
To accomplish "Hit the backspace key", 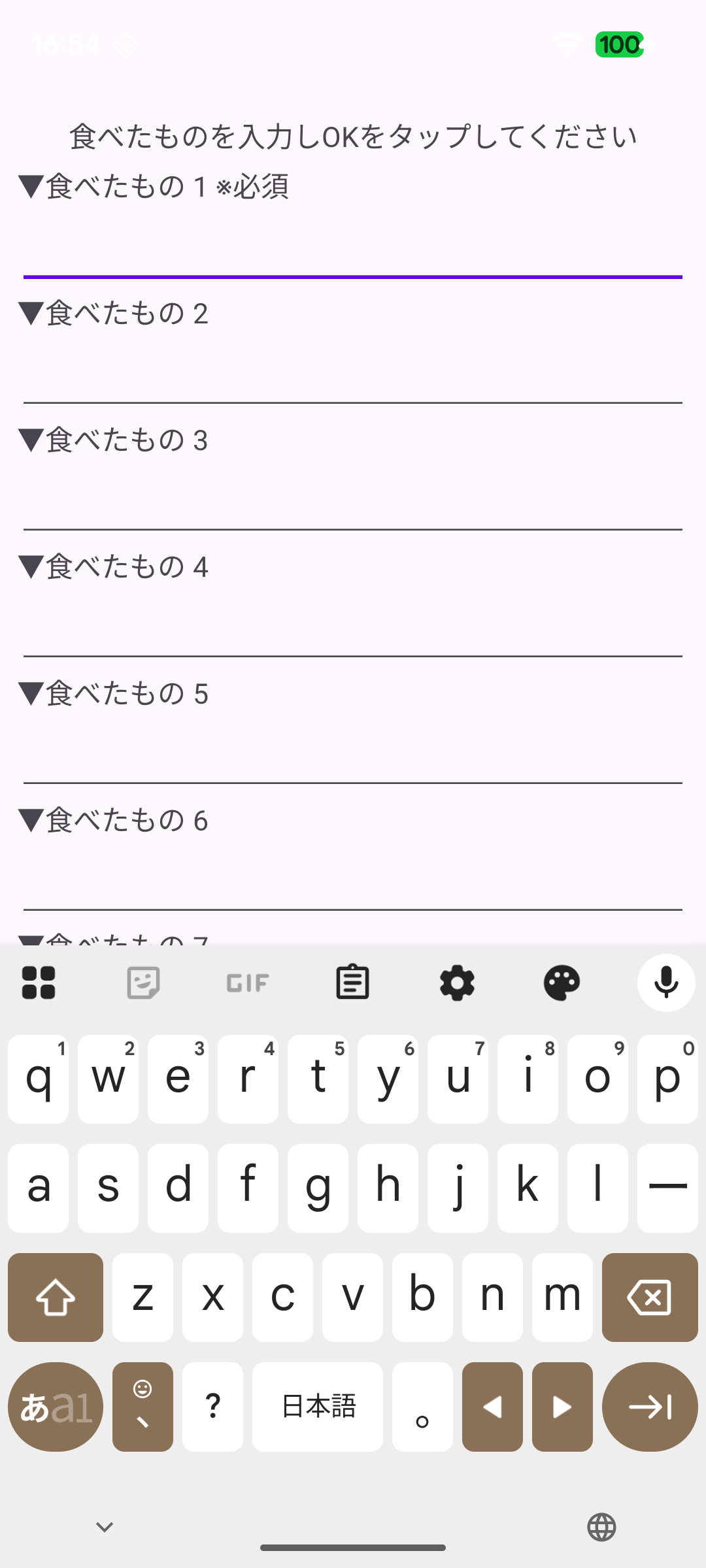I will pyautogui.click(x=649, y=1298).
